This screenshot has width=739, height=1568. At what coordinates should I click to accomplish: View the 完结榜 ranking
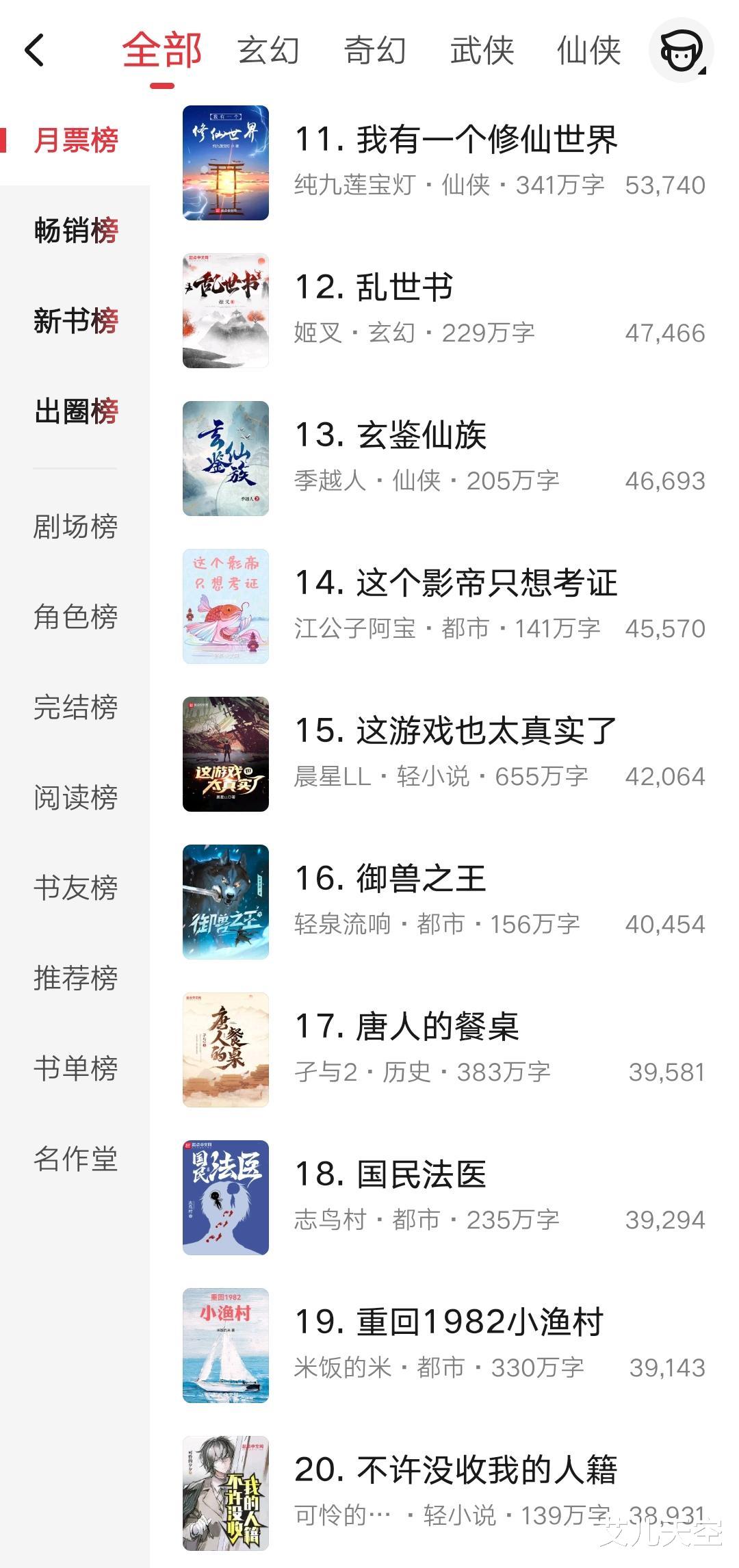coord(76,707)
